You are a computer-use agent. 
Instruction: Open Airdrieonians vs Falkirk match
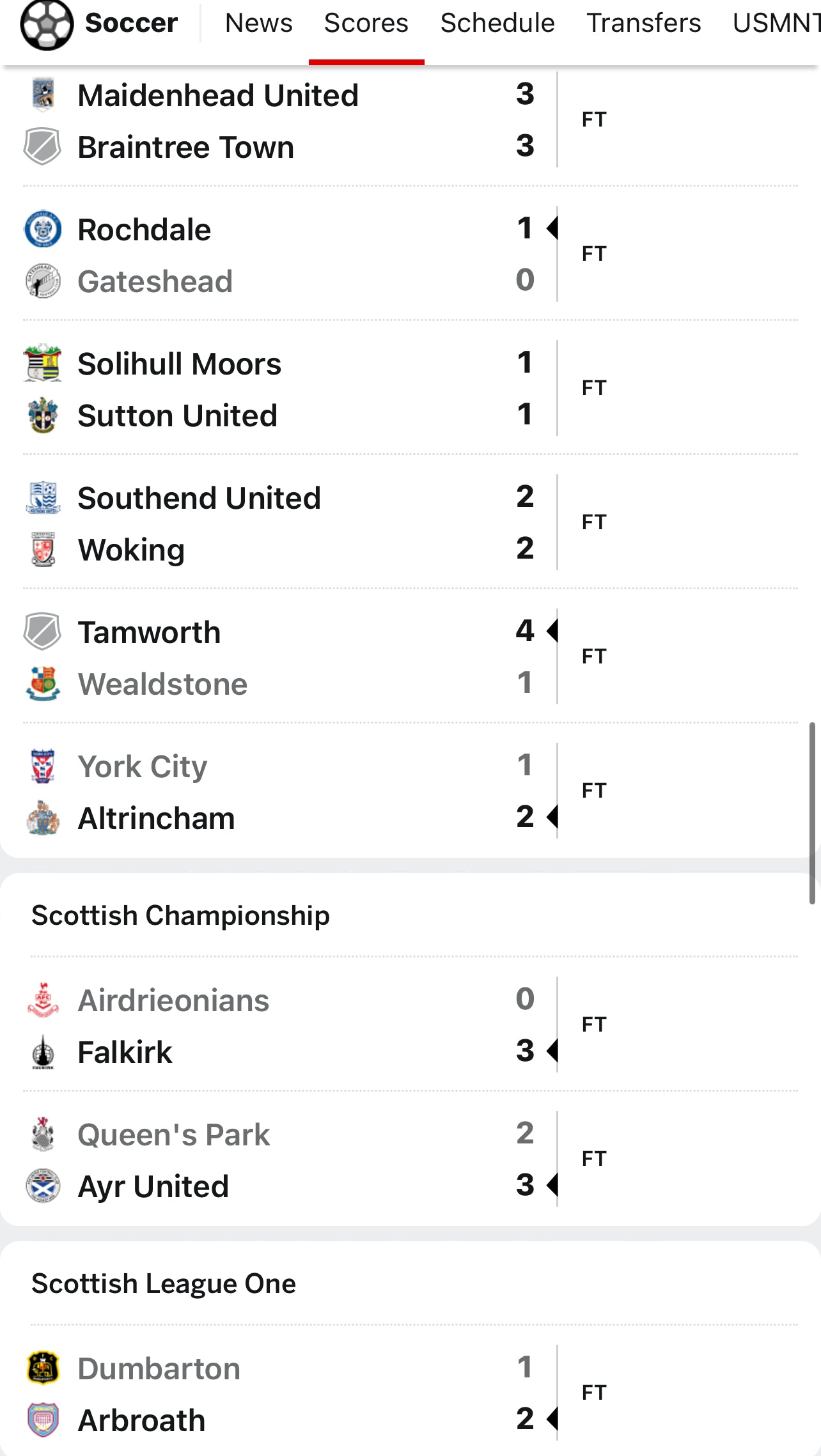click(x=410, y=1025)
